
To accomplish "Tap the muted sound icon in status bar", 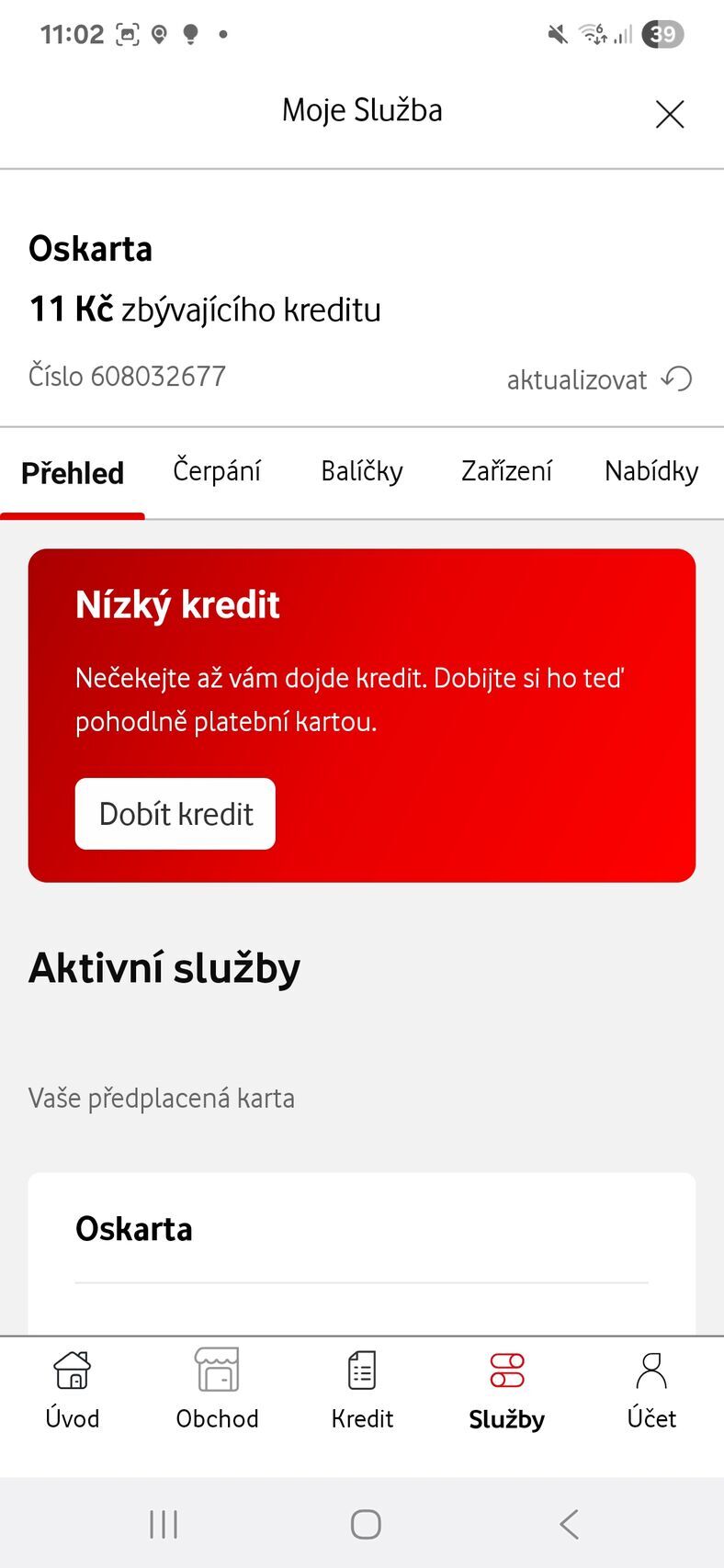I will [557, 33].
